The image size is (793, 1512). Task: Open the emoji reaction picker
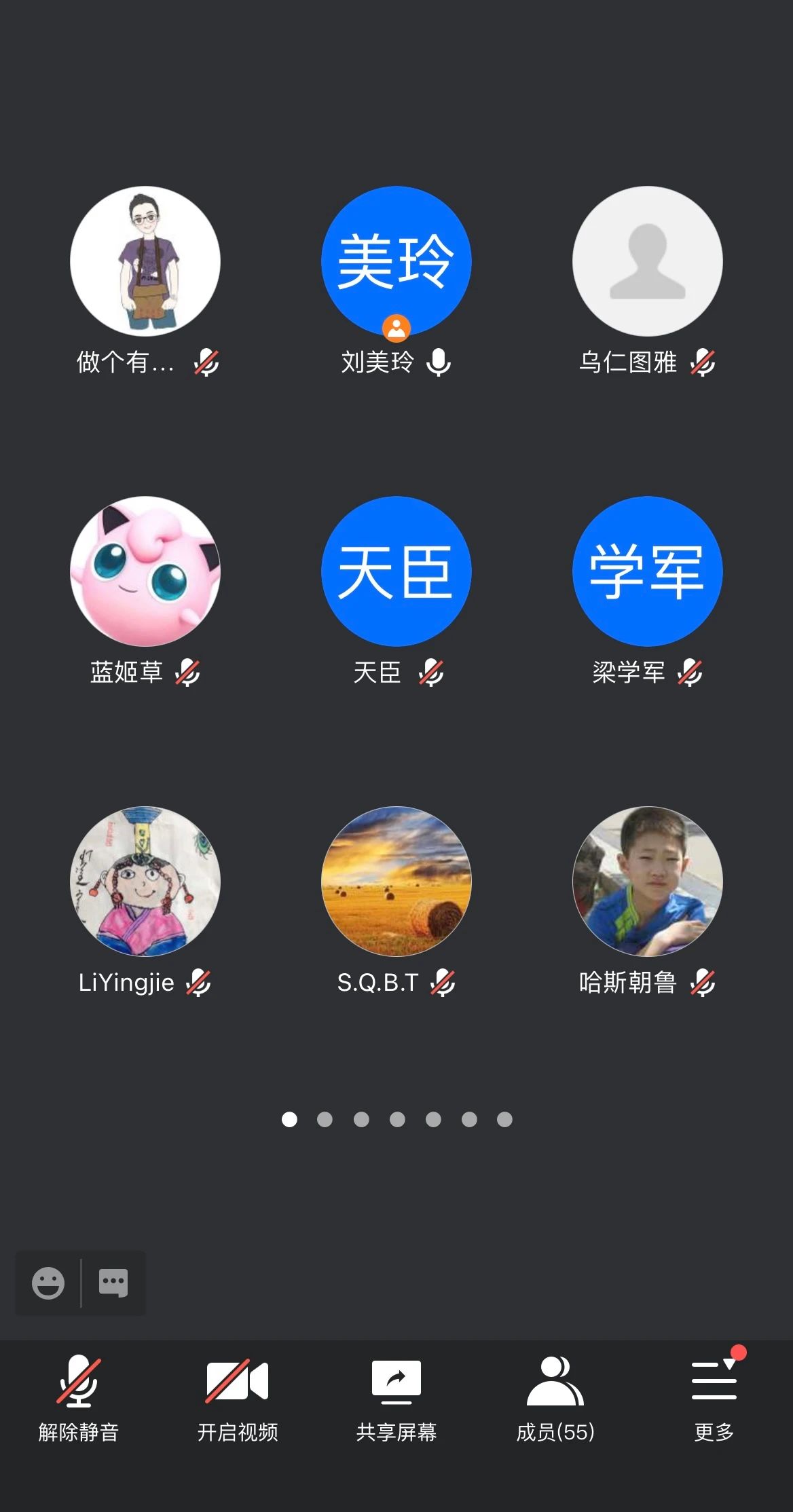click(x=48, y=1283)
